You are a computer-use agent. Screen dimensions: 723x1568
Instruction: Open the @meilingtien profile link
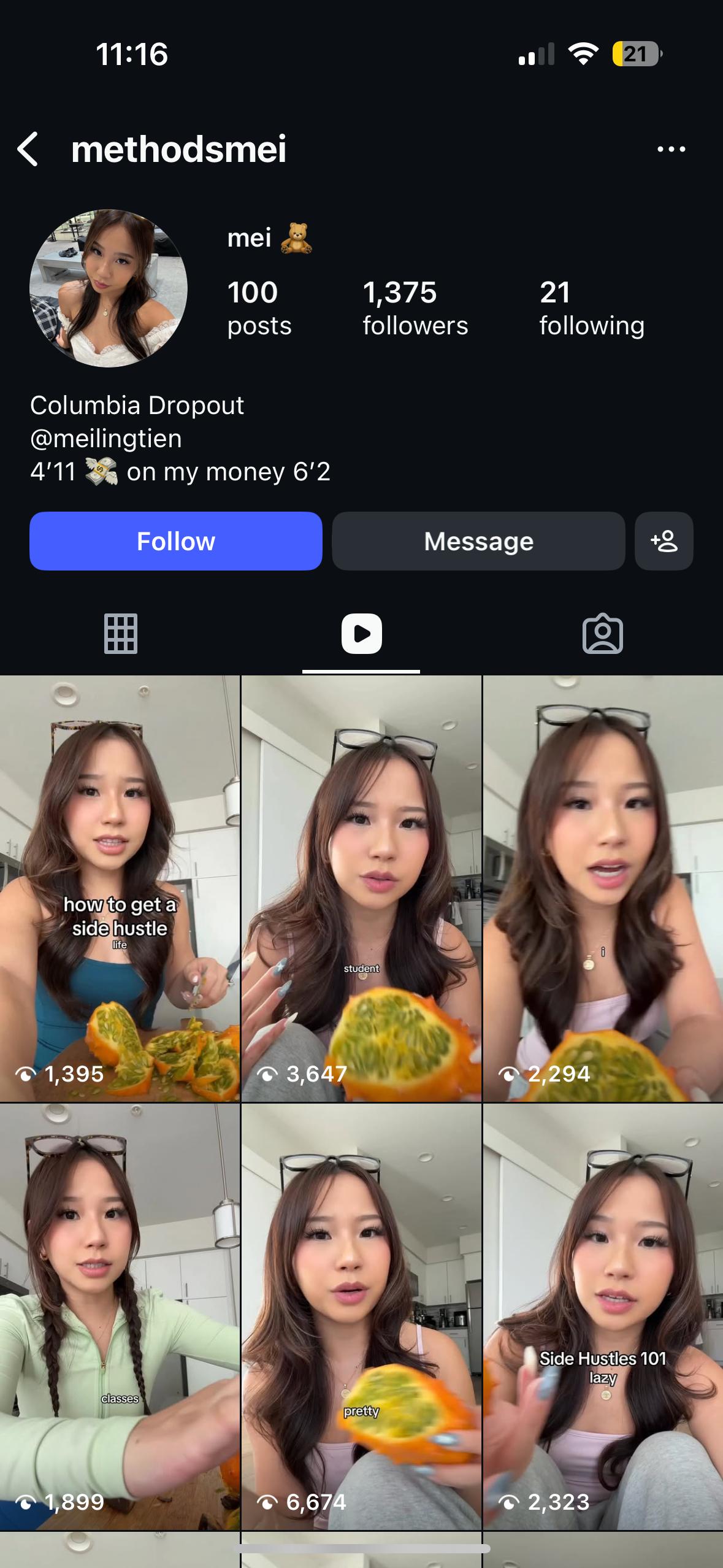pyautogui.click(x=106, y=439)
